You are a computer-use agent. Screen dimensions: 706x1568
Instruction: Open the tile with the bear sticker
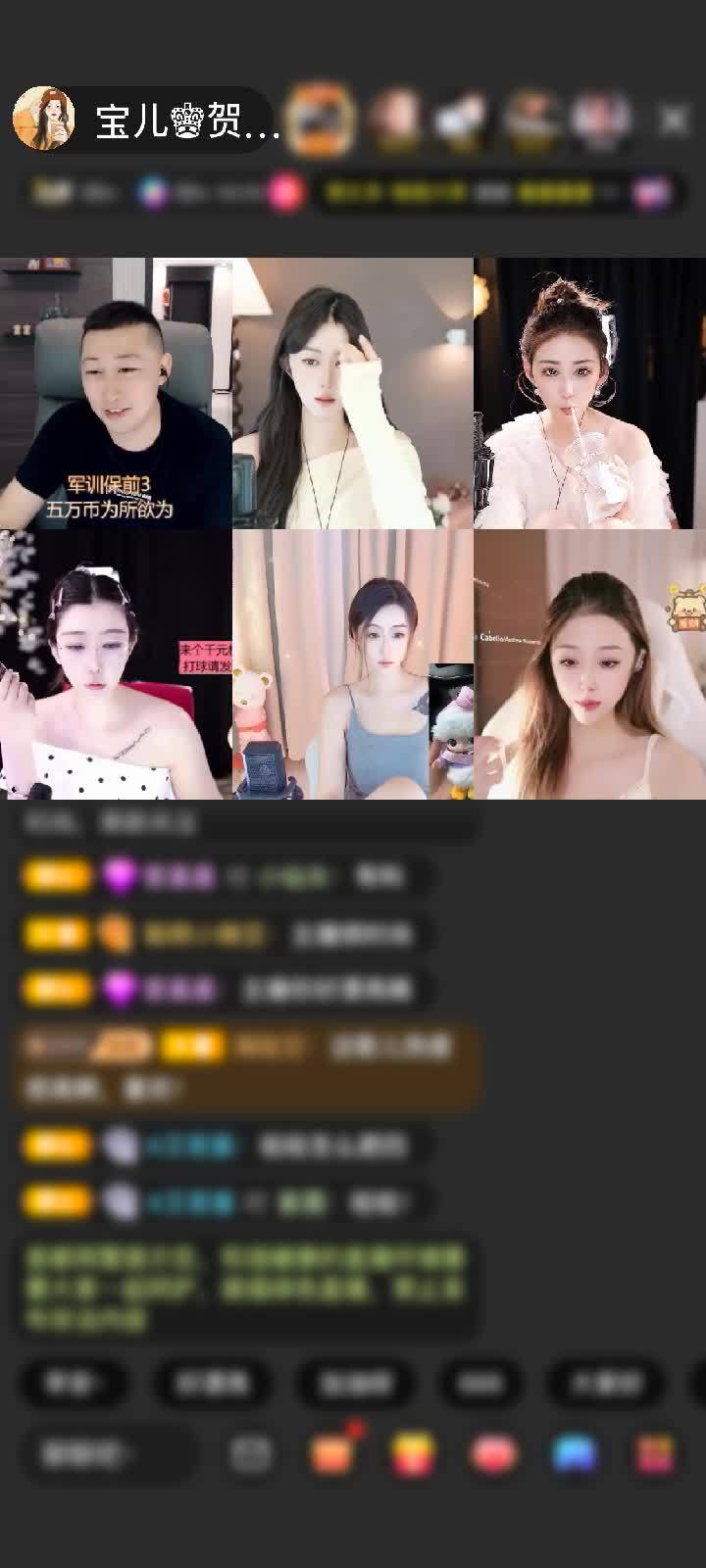pyautogui.click(x=589, y=664)
